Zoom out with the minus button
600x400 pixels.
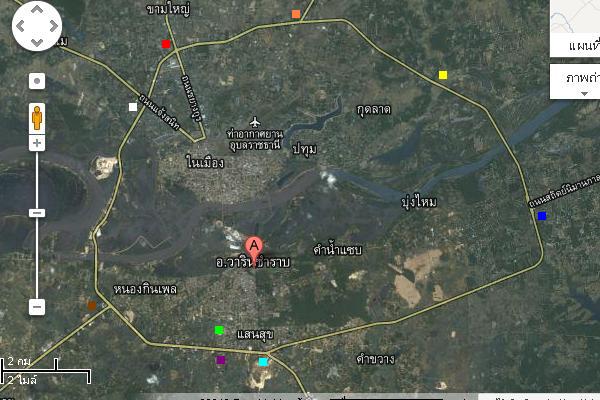click(37, 307)
